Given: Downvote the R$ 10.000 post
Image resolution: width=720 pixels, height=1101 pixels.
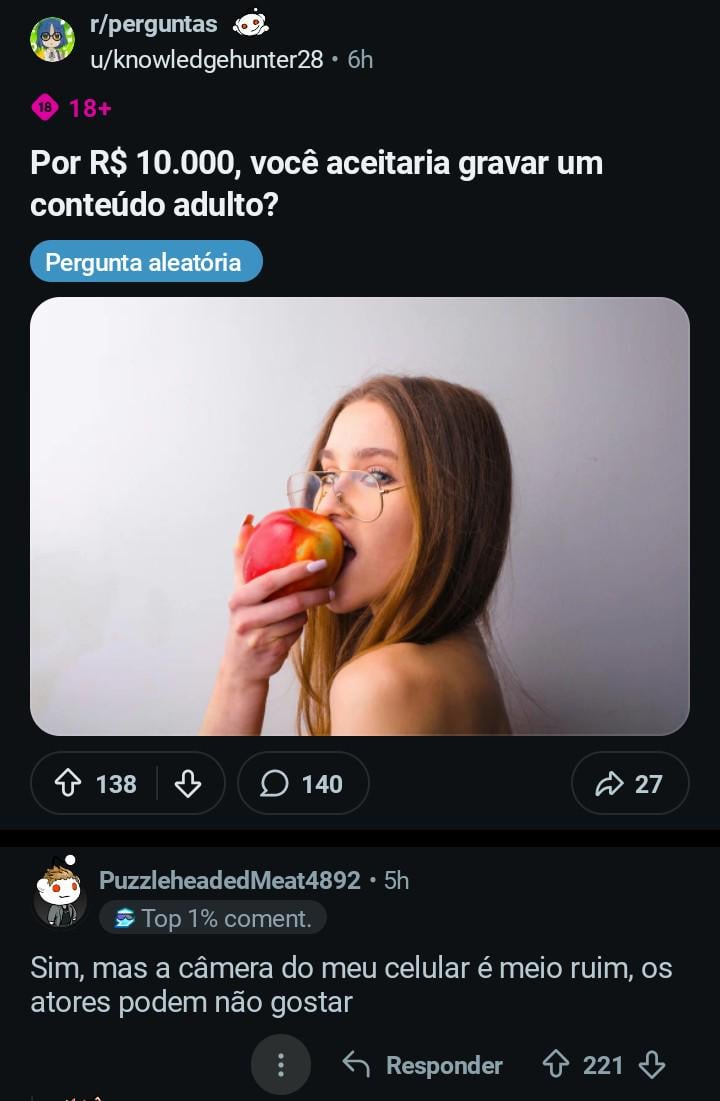Looking at the screenshot, I should pos(188,784).
